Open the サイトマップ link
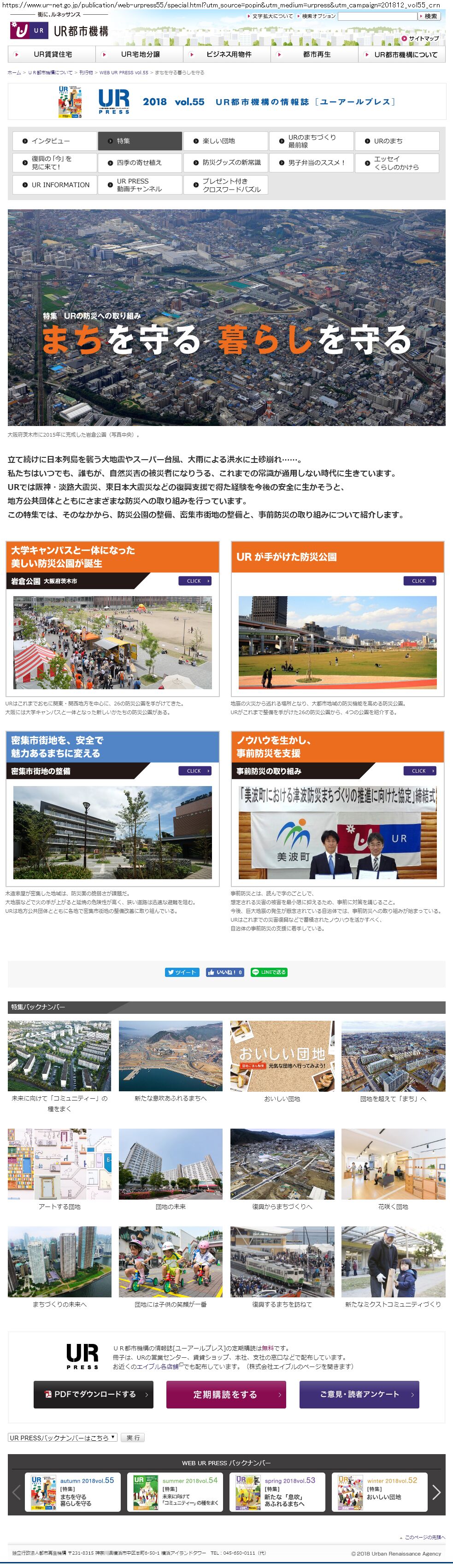The image size is (453, 1568). click(x=423, y=38)
